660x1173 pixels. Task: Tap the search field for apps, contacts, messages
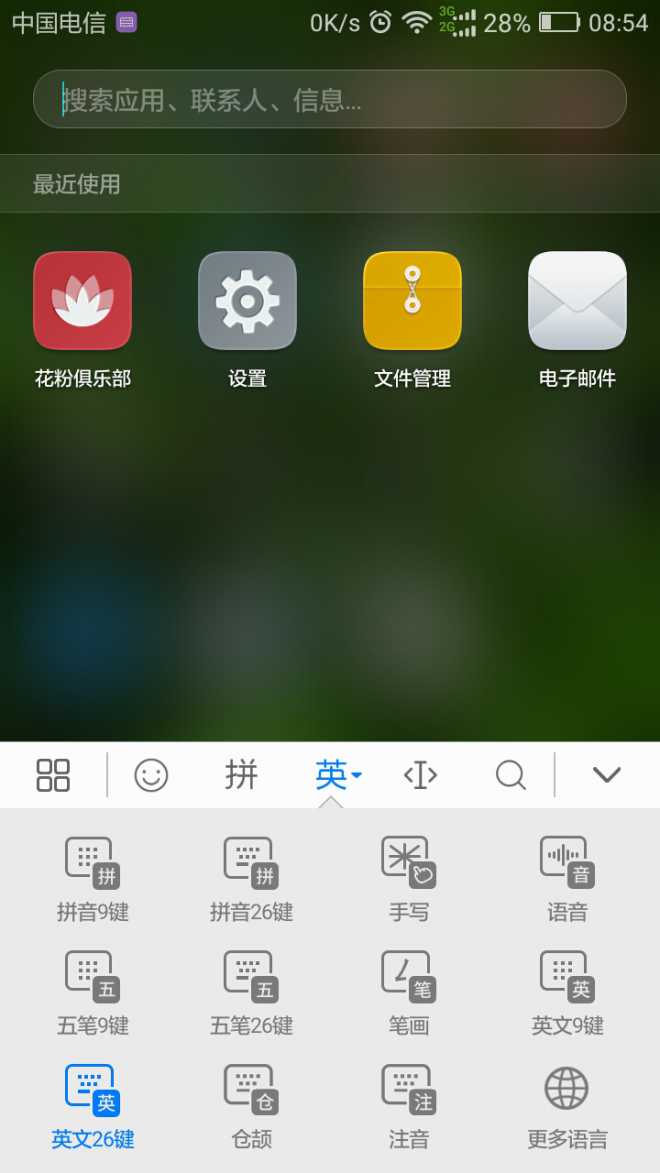coord(330,100)
